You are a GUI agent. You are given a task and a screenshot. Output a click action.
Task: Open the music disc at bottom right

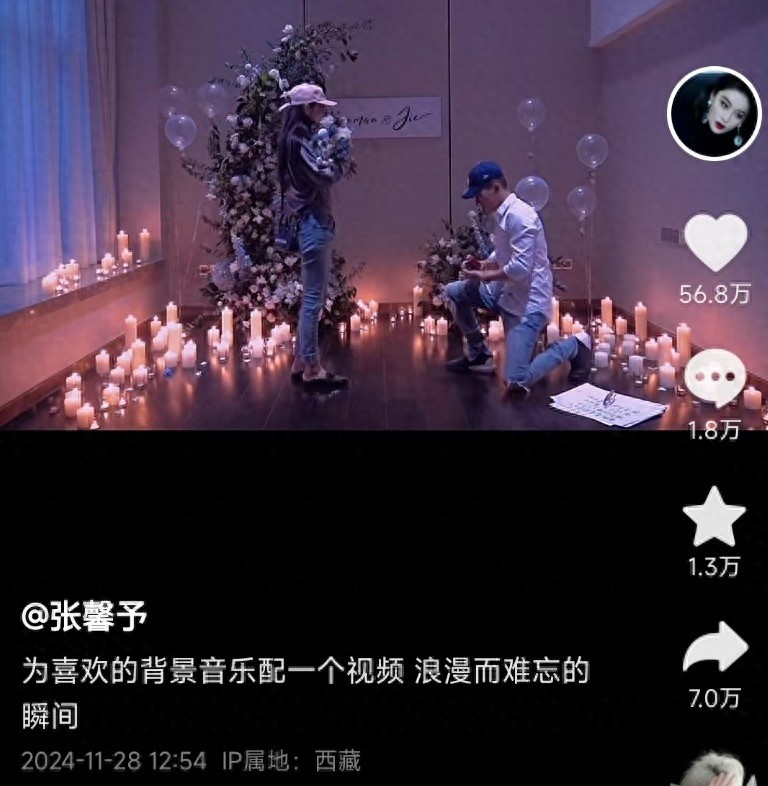[717, 770]
